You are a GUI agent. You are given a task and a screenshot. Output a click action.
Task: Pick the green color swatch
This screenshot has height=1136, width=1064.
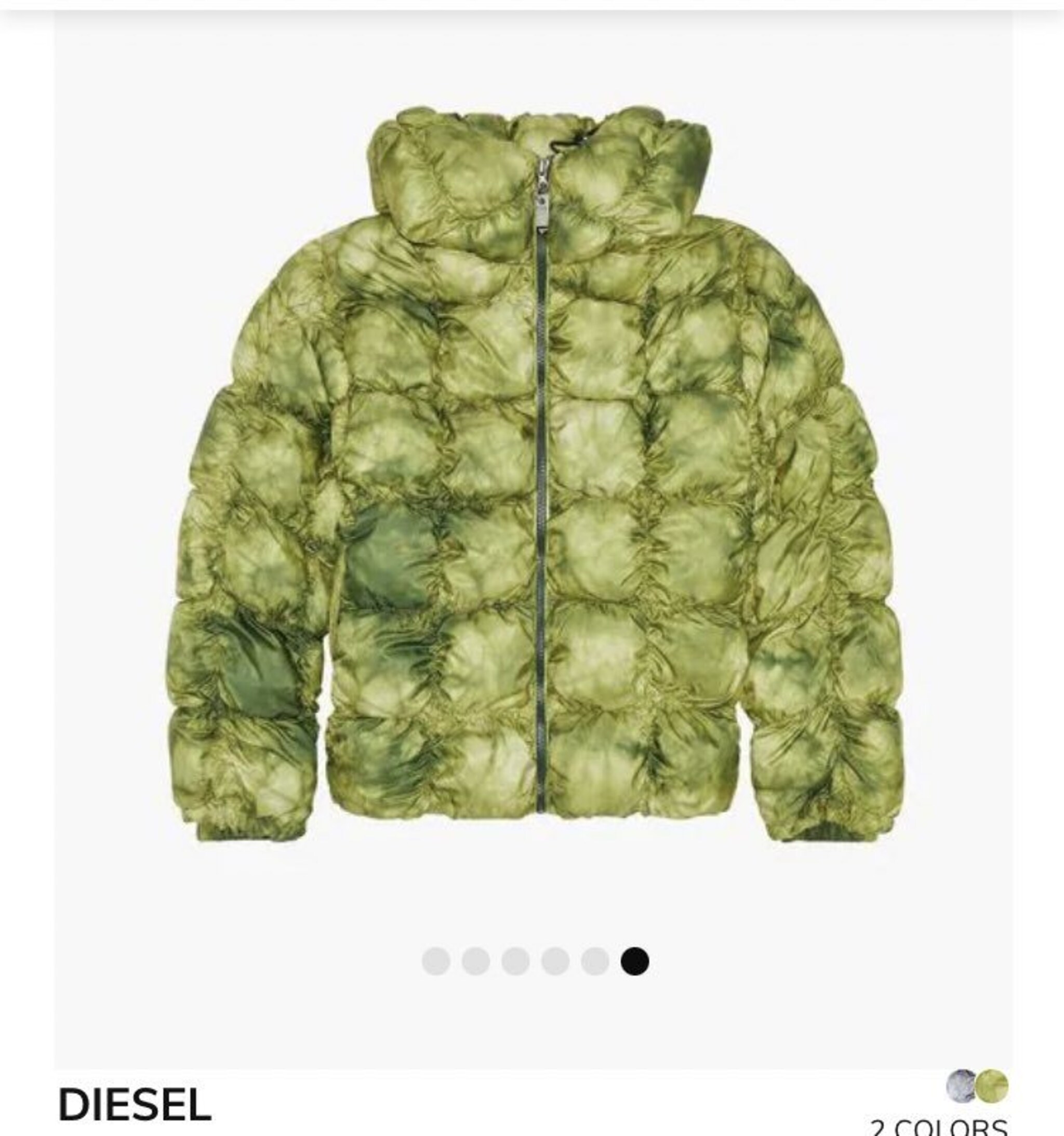[x=993, y=1086]
